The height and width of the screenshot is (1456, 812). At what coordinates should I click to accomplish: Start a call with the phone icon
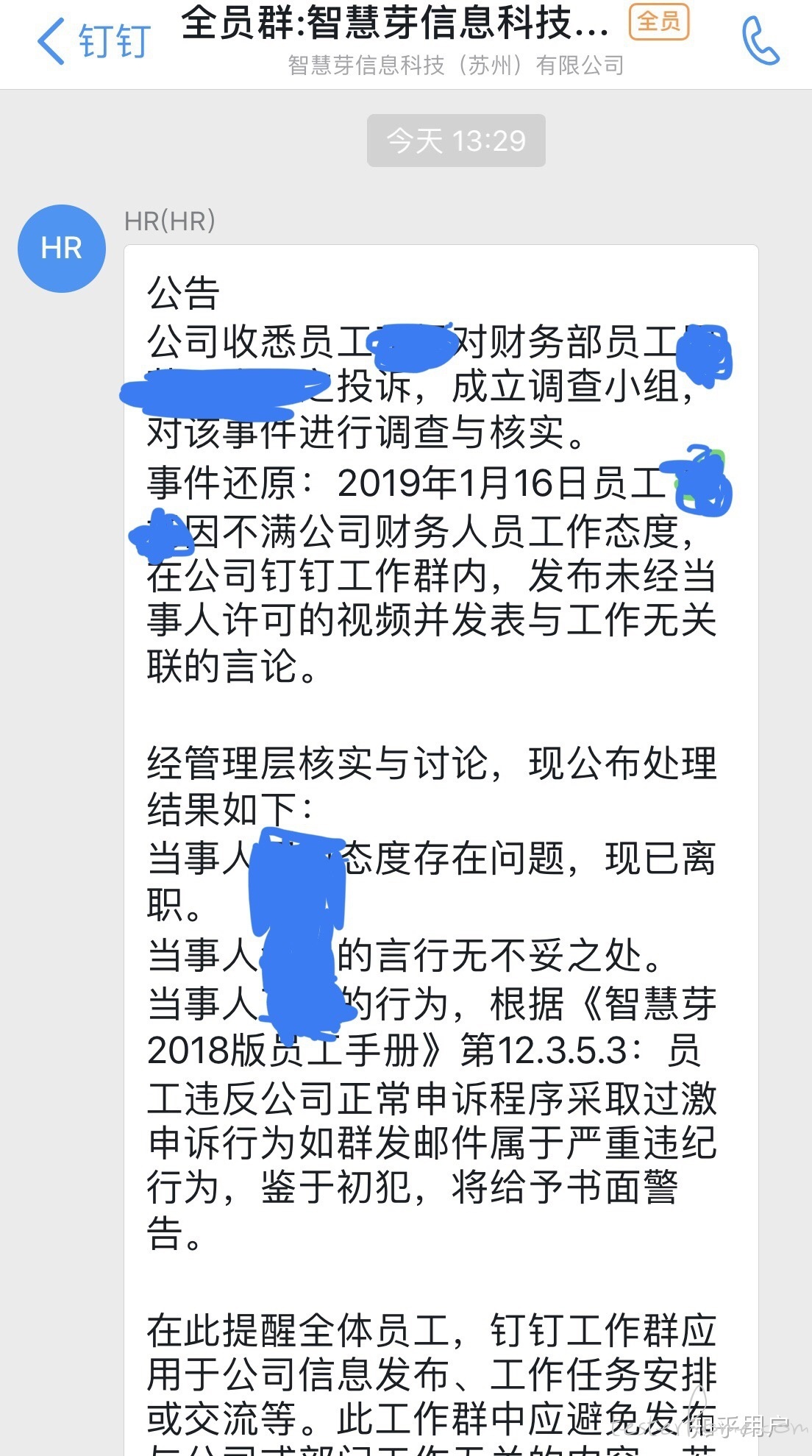point(760,41)
